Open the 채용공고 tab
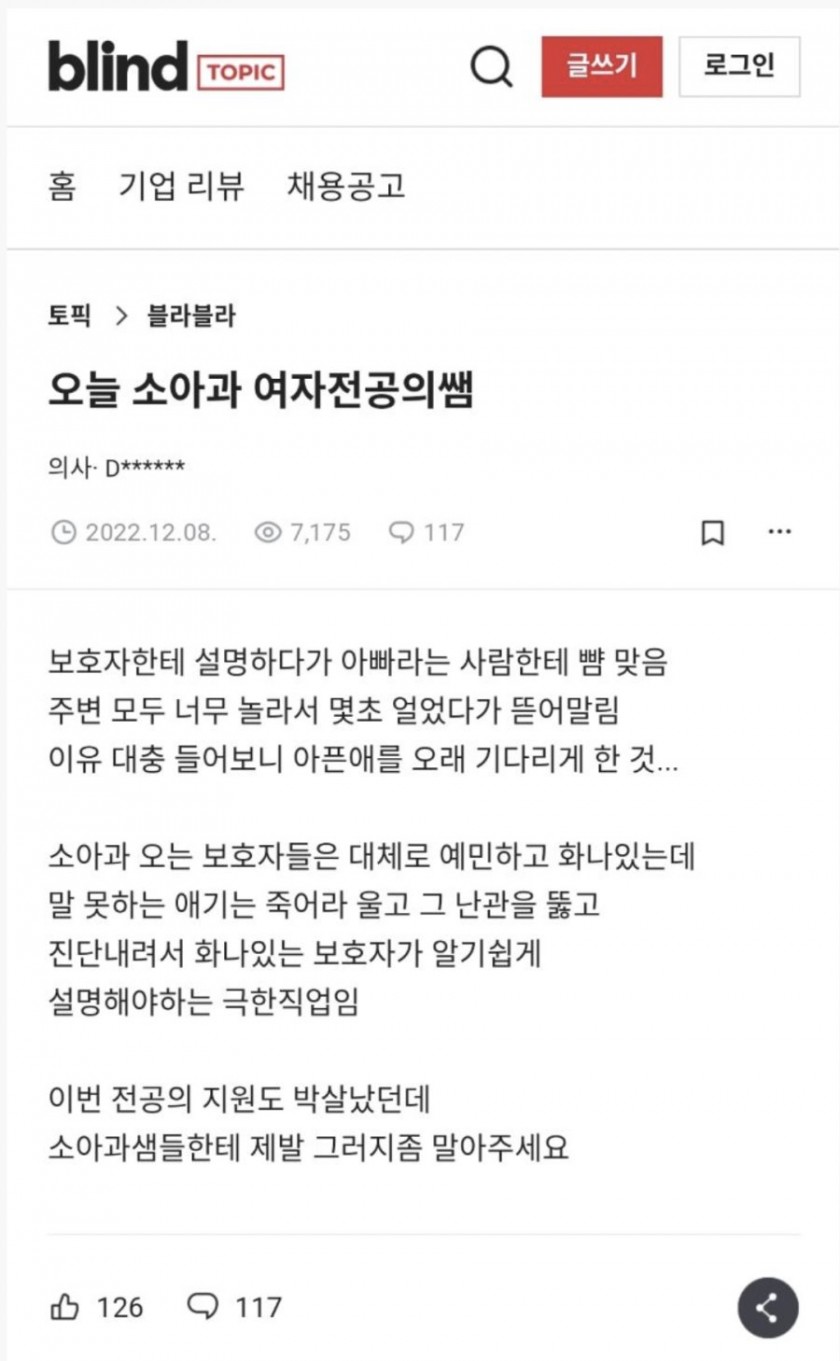The height and width of the screenshot is (1361, 840). point(346,187)
